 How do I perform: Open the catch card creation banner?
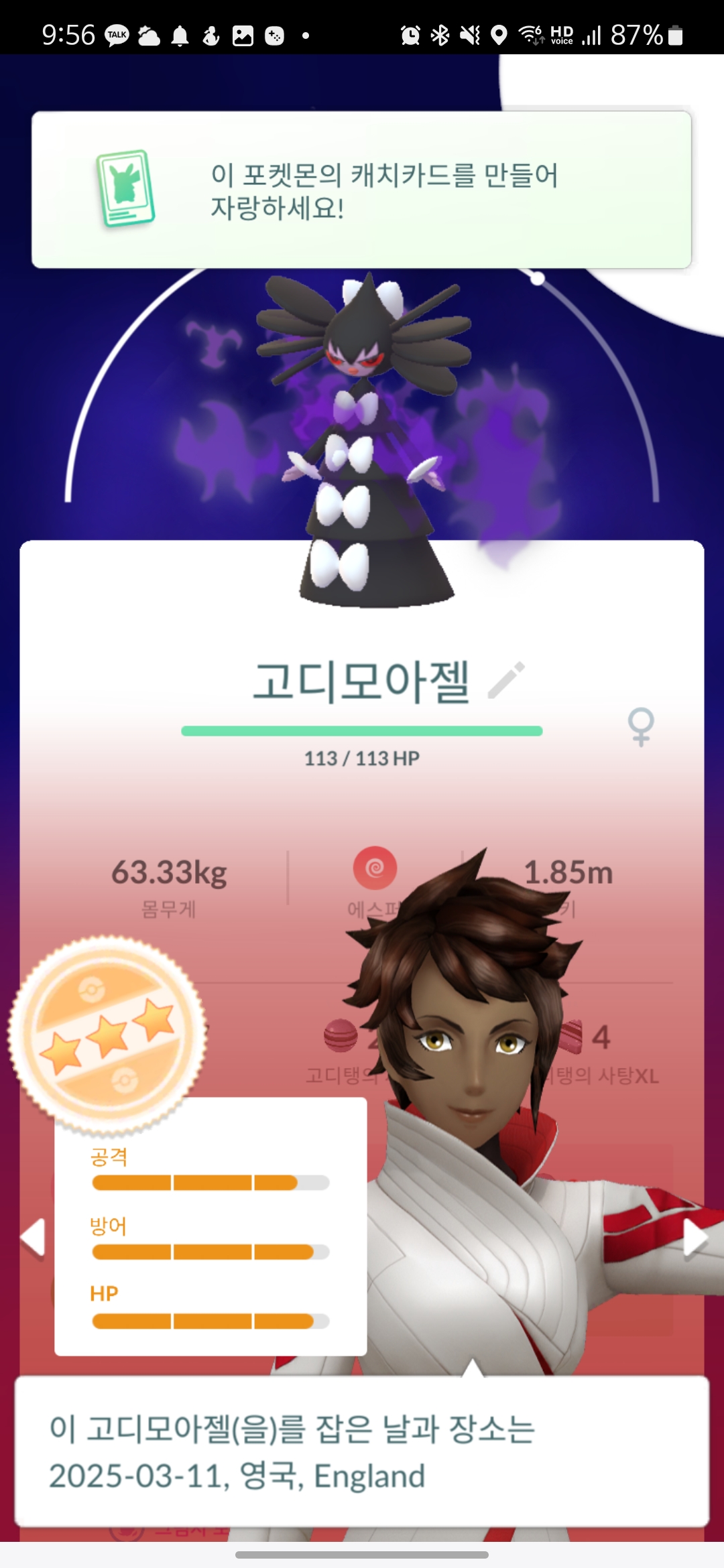pyautogui.click(x=361, y=190)
